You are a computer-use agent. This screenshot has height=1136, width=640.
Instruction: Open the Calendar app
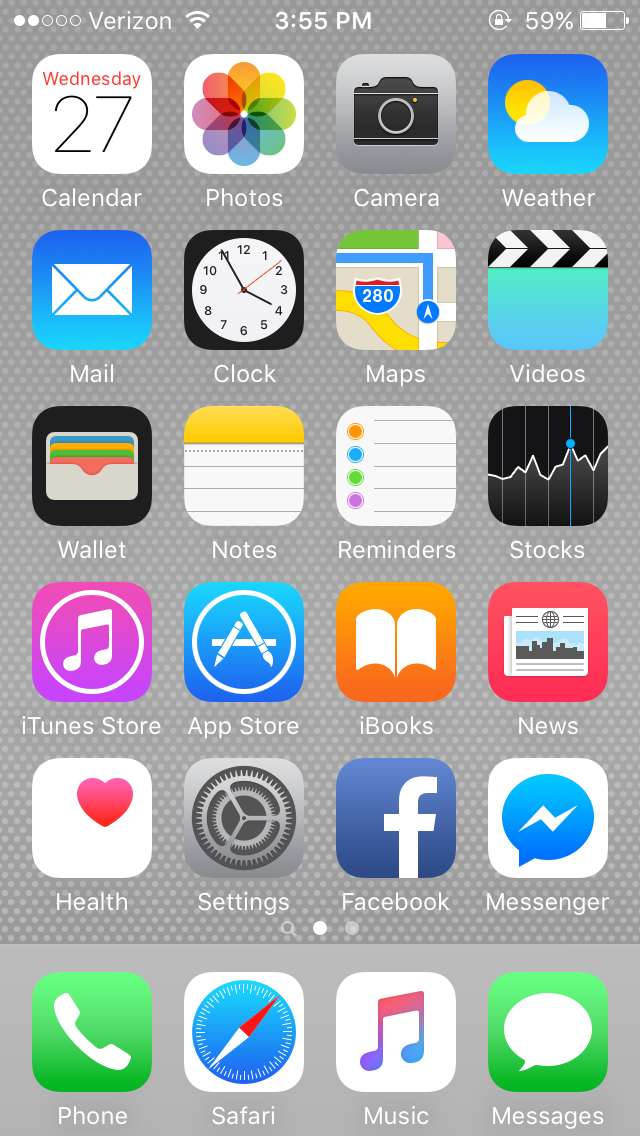(x=92, y=114)
